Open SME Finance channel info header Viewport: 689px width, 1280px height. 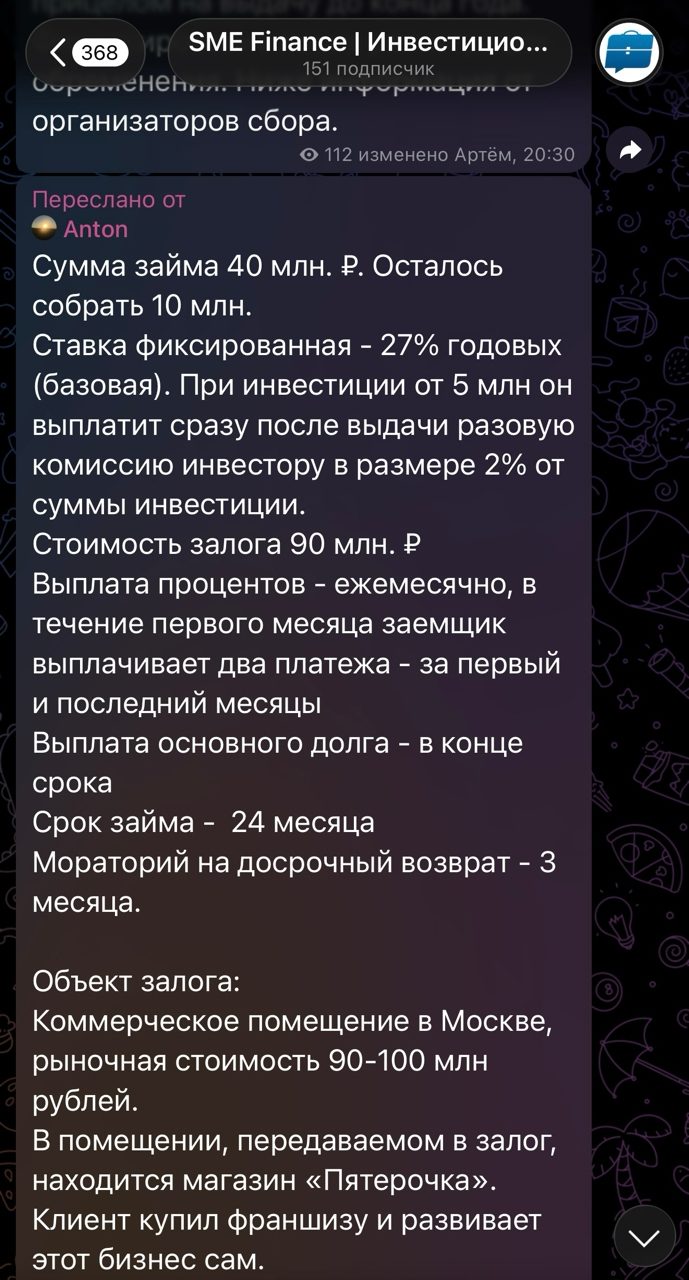tap(368, 52)
